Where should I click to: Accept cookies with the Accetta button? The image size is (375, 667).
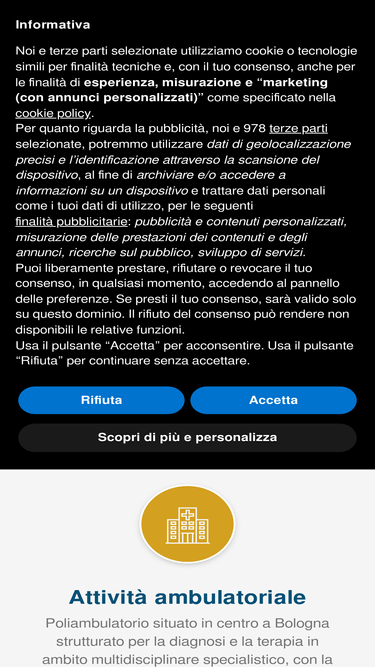[x=273, y=400]
